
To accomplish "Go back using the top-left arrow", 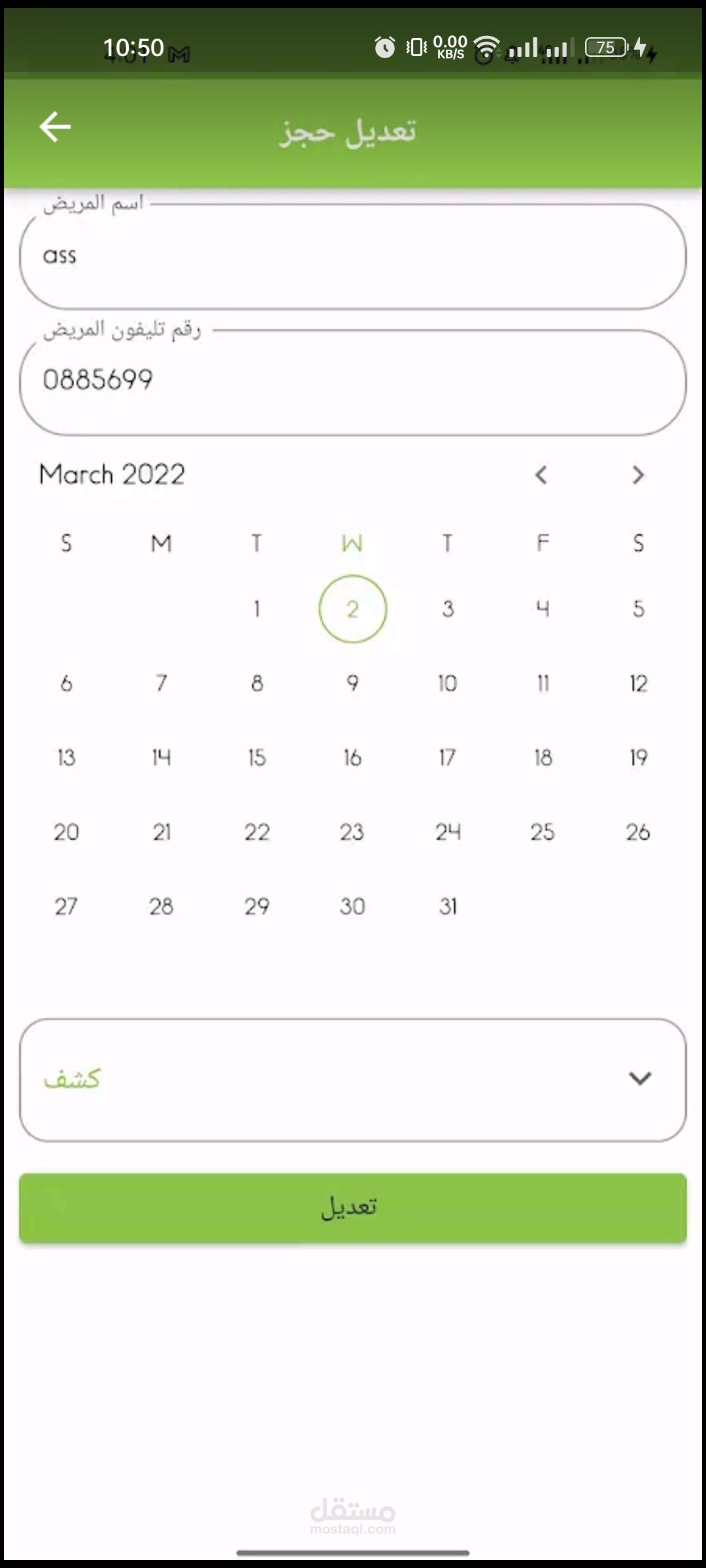I will [x=55, y=127].
